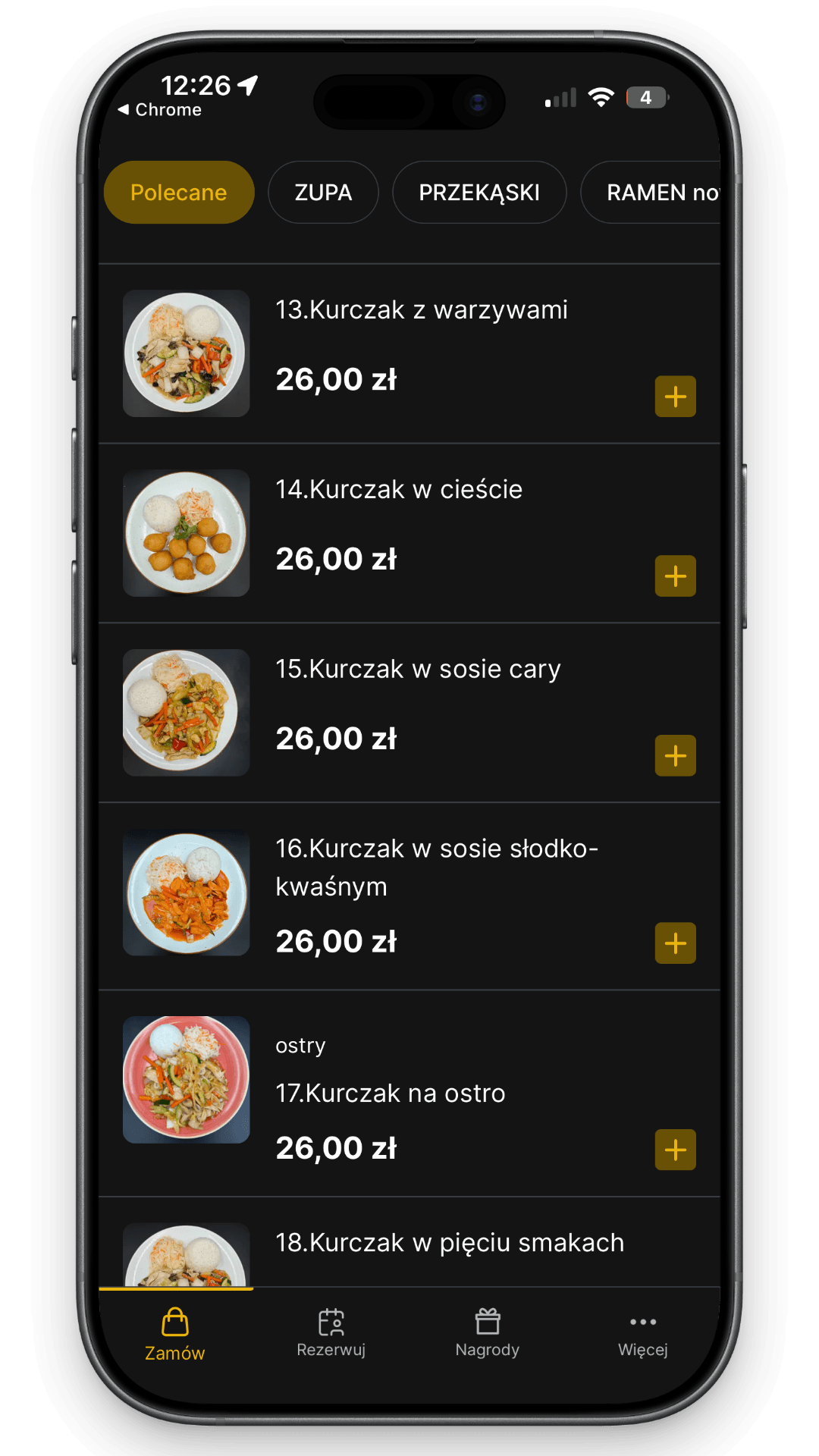Return to Chrome via the back link
This screenshot has height=1456, width=819.
point(160,110)
